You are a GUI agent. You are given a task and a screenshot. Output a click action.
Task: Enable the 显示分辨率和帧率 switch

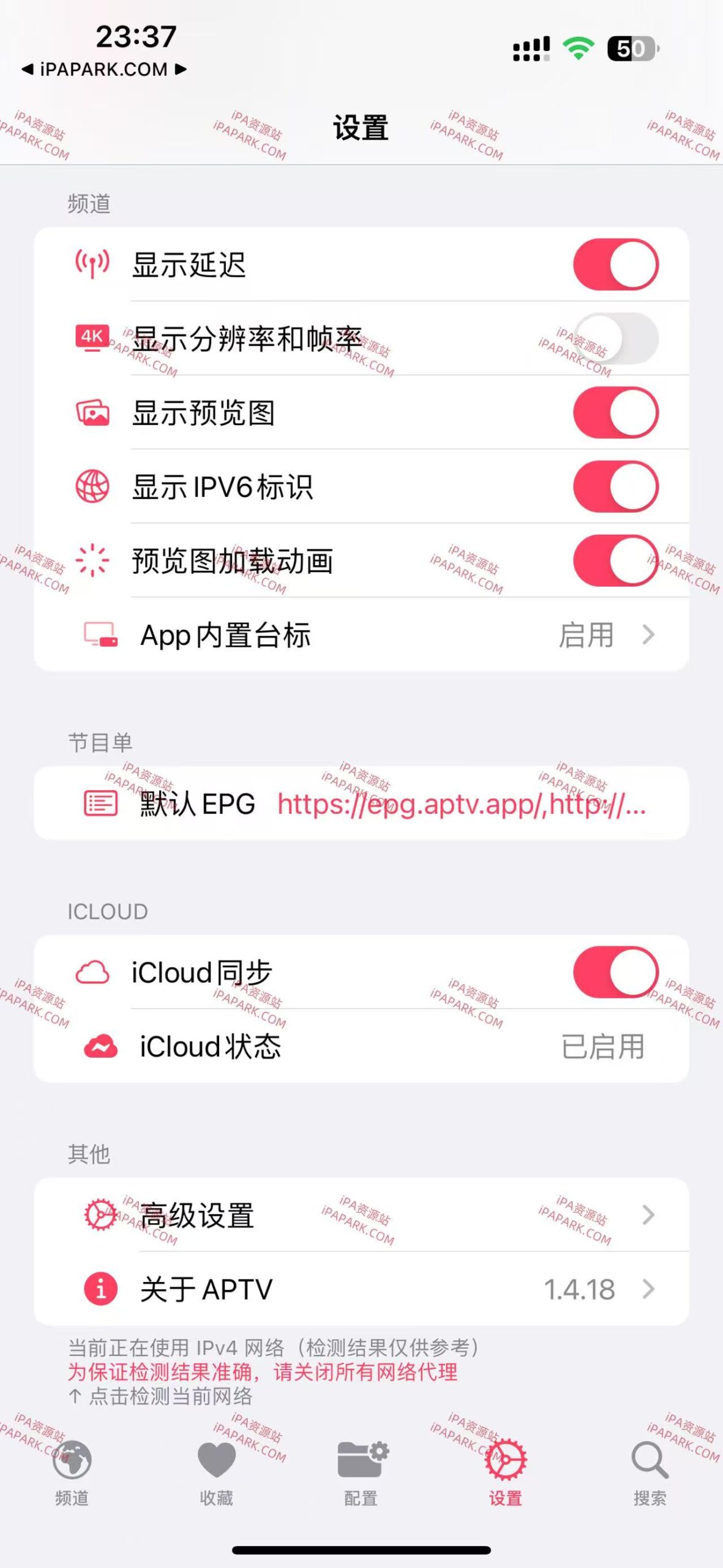click(x=615, y=337)
